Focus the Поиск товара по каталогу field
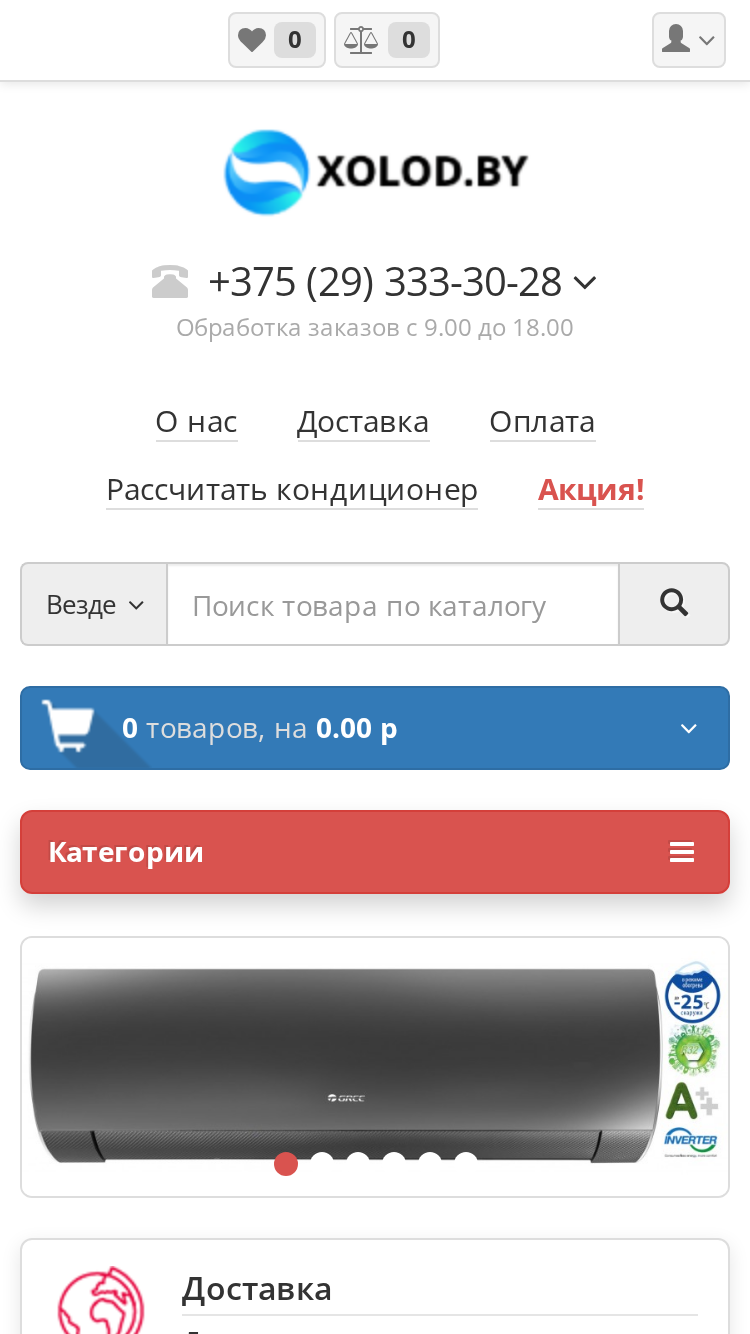Screen dimensions: 750x1334 point(393,605)
